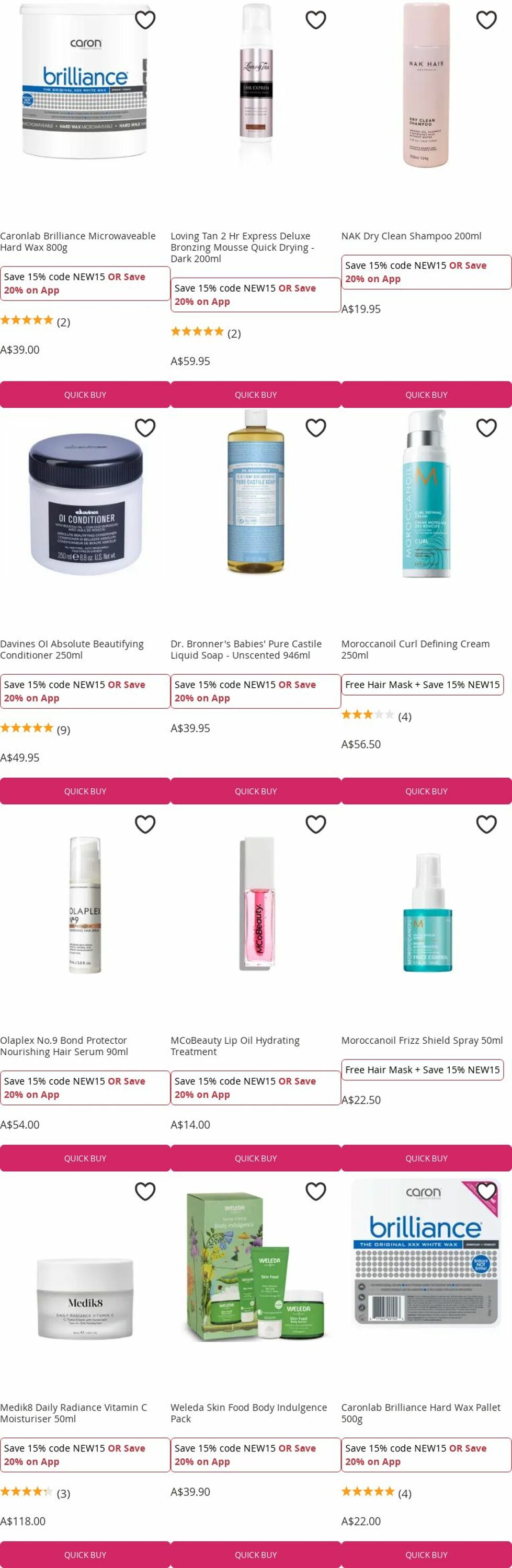Add Caronlab Brilliance Microwaveable Hard Wax to wishlist
This screenshot has width=512, height=1568.
point(145,20)
